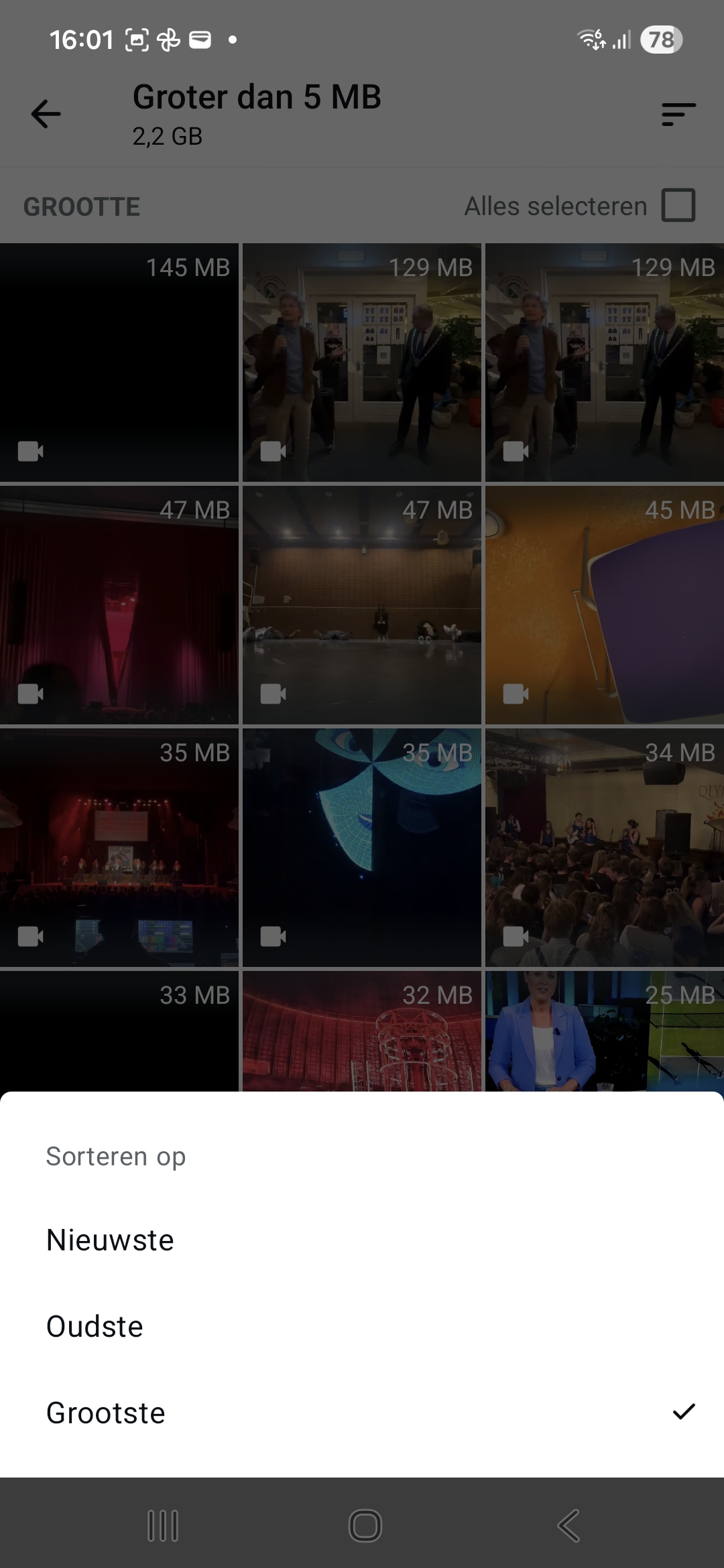724x1568 pixels.
Task: Open the 145 MB video tile
Action: click(x=119, y=363)
